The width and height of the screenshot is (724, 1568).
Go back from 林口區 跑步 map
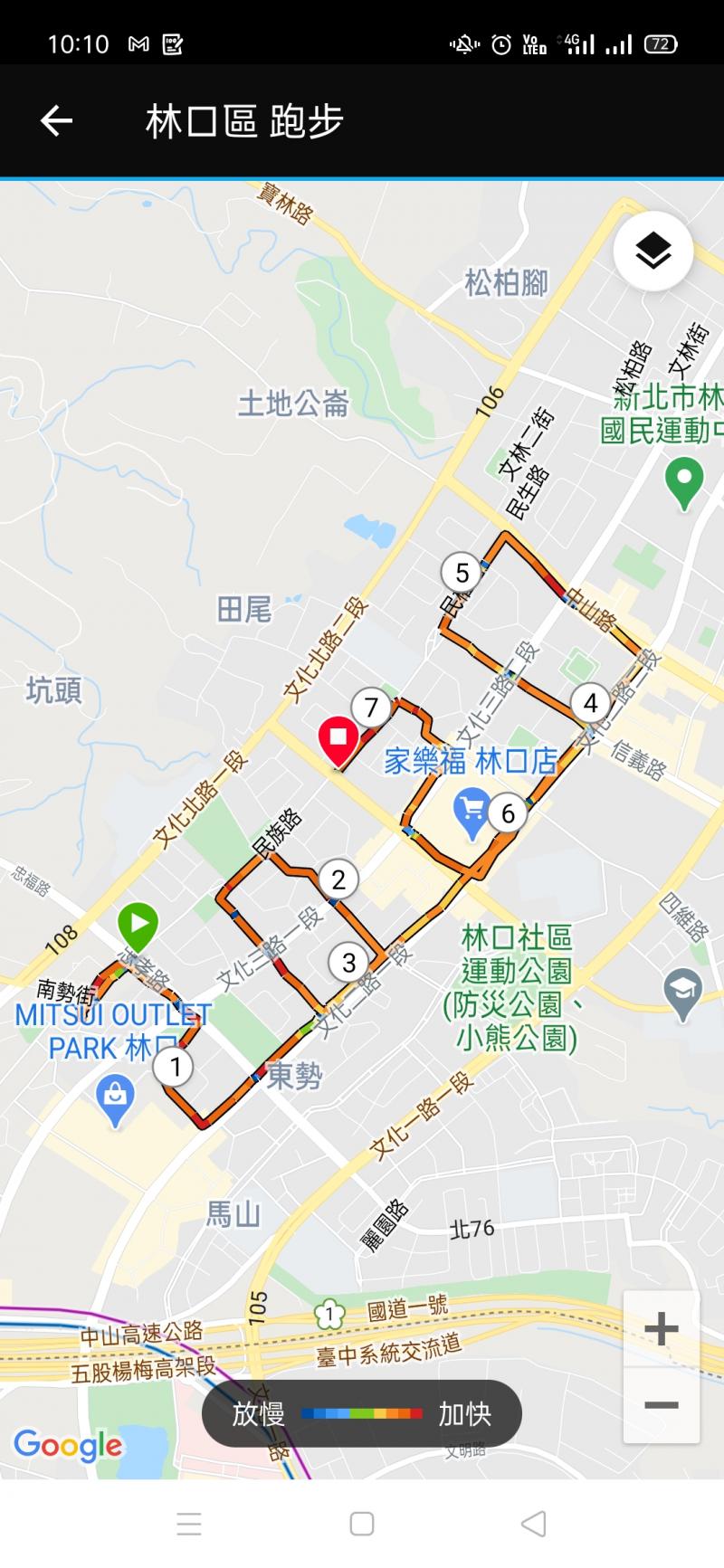(x=56, y=120)
